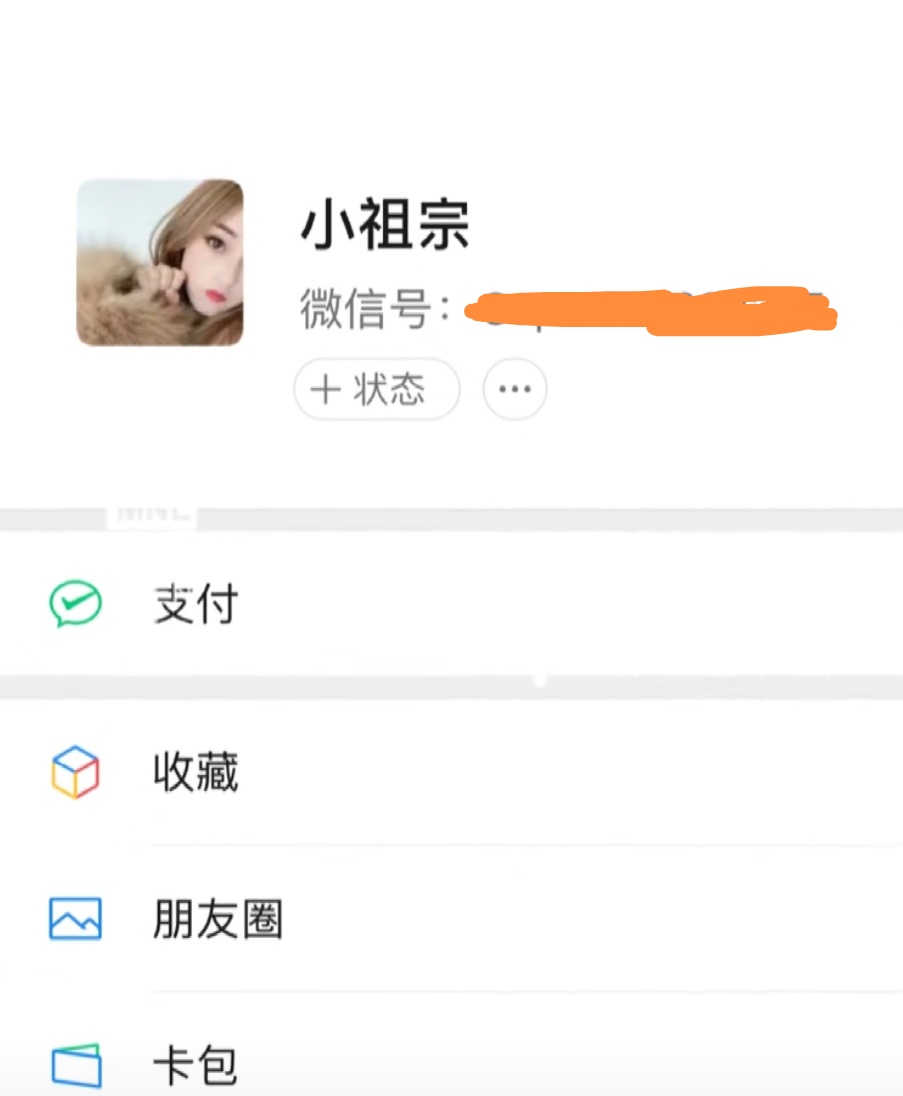Screen dimensions: 903x1096
Task: Open the 卡包 card package section
Action: (x=195, y=1065)
